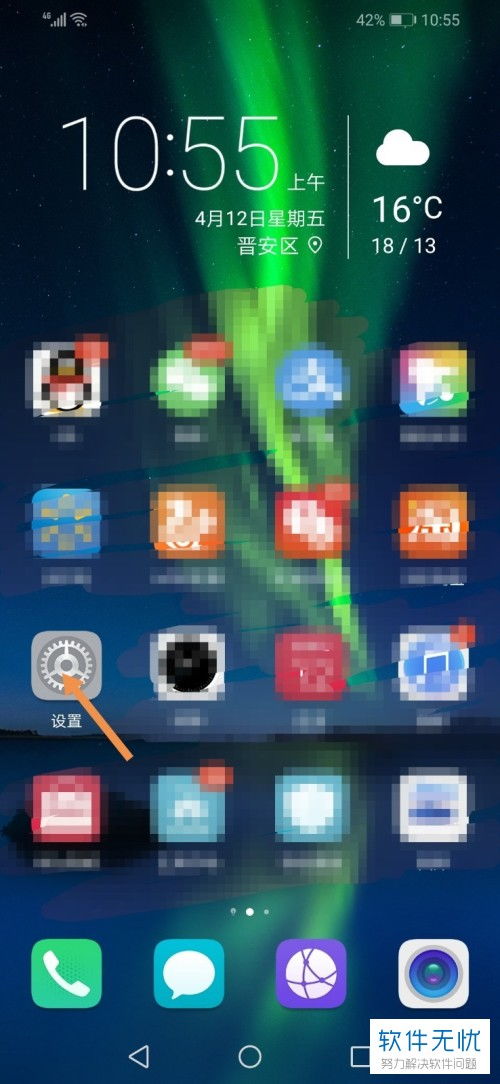Open the clock from the 10:55 widget
Screen dimensions: 500x1084
coord(172,153)
